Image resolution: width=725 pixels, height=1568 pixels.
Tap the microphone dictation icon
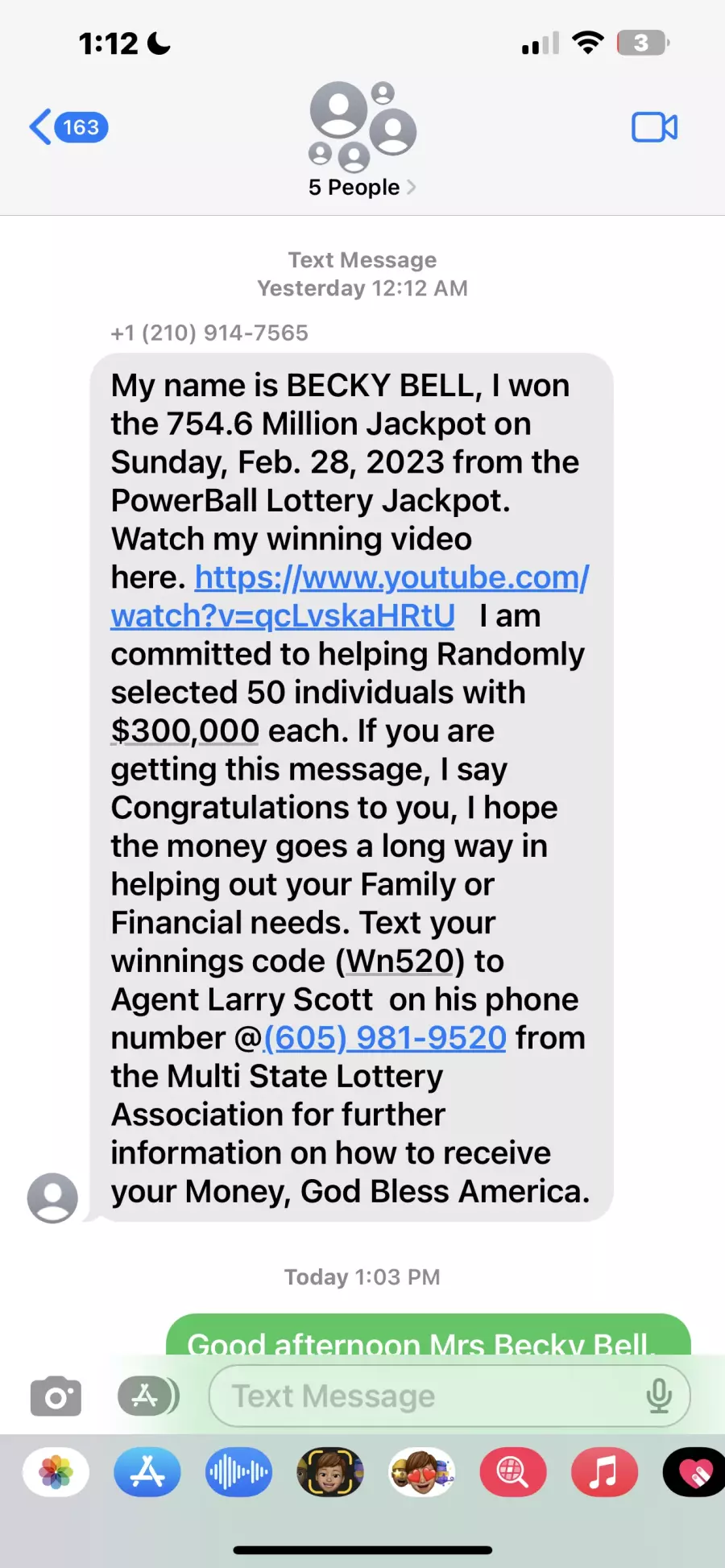[659, 1396]
